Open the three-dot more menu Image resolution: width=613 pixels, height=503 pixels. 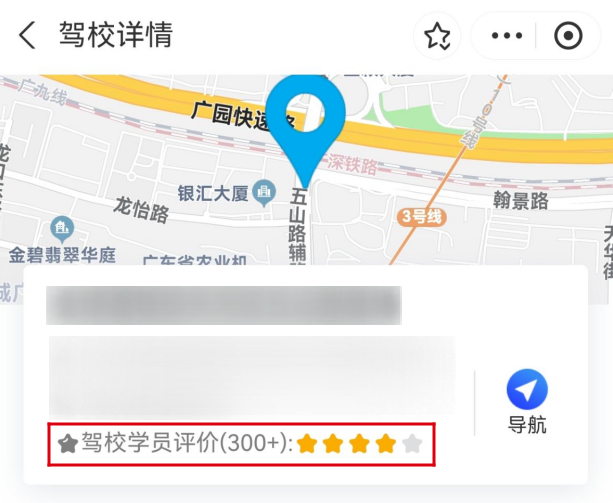[x=507, y=37]
